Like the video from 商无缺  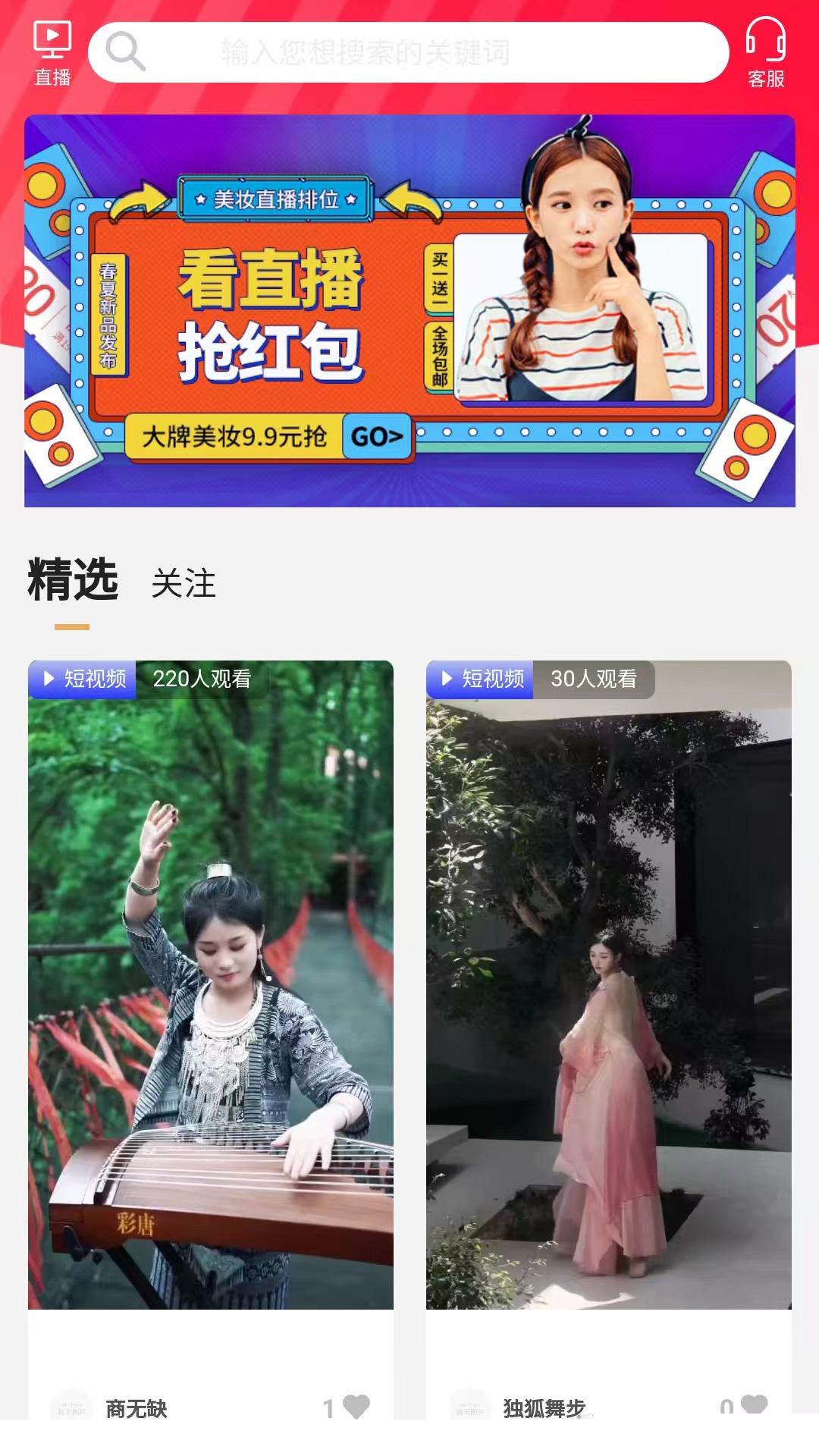point(356,1407)
